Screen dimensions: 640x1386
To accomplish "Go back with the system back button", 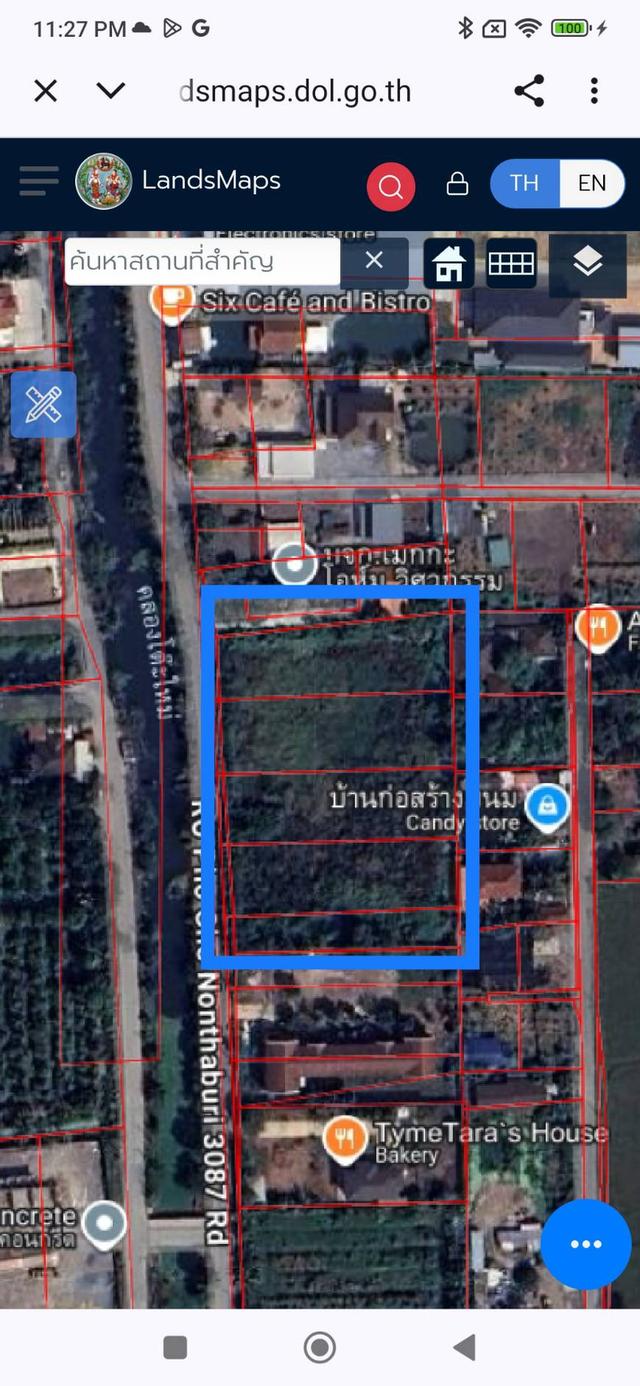I will (465, 1347).
